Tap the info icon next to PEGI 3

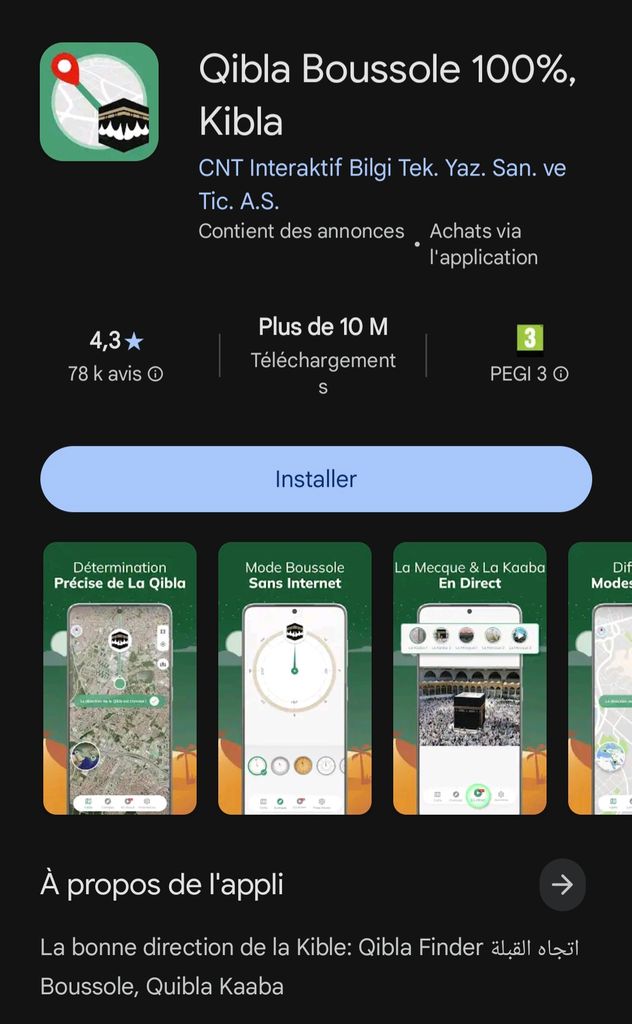click(561, 374)
